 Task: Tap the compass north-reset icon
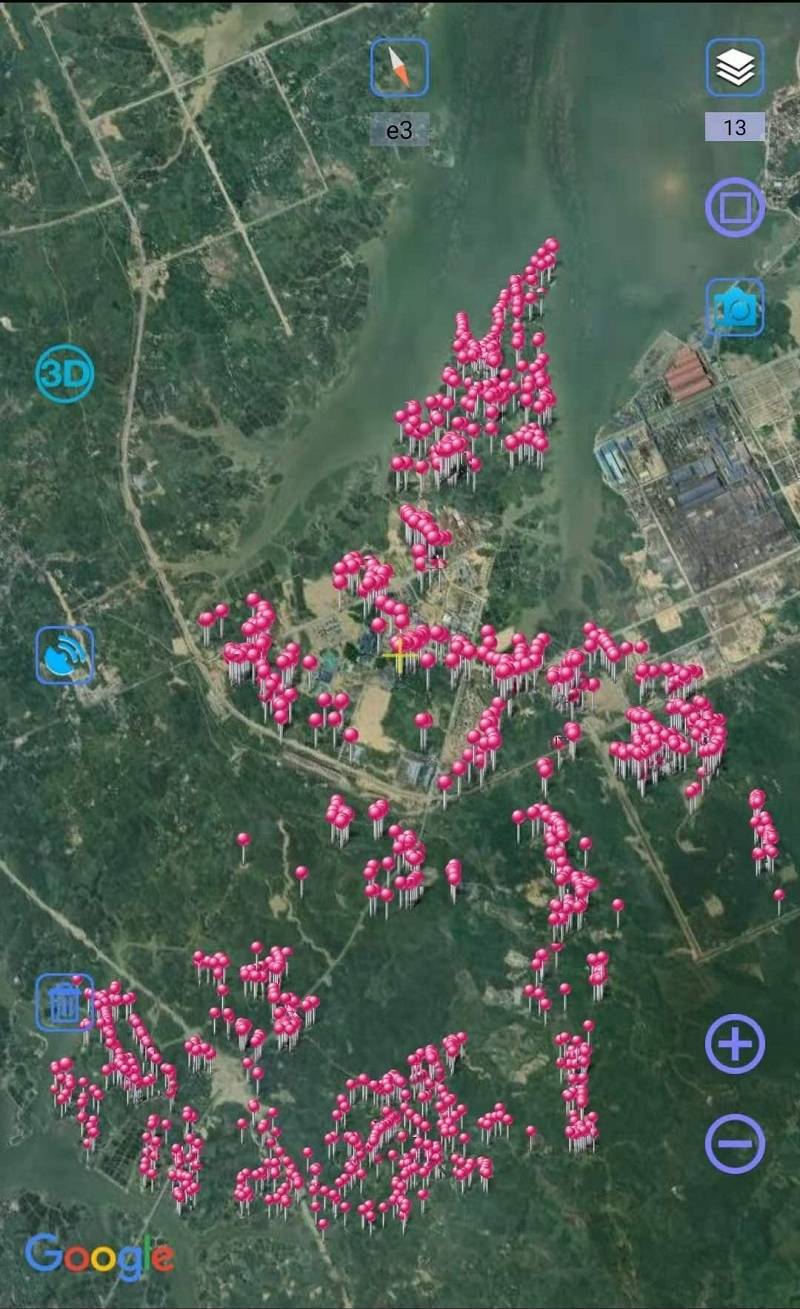point(399,67)
